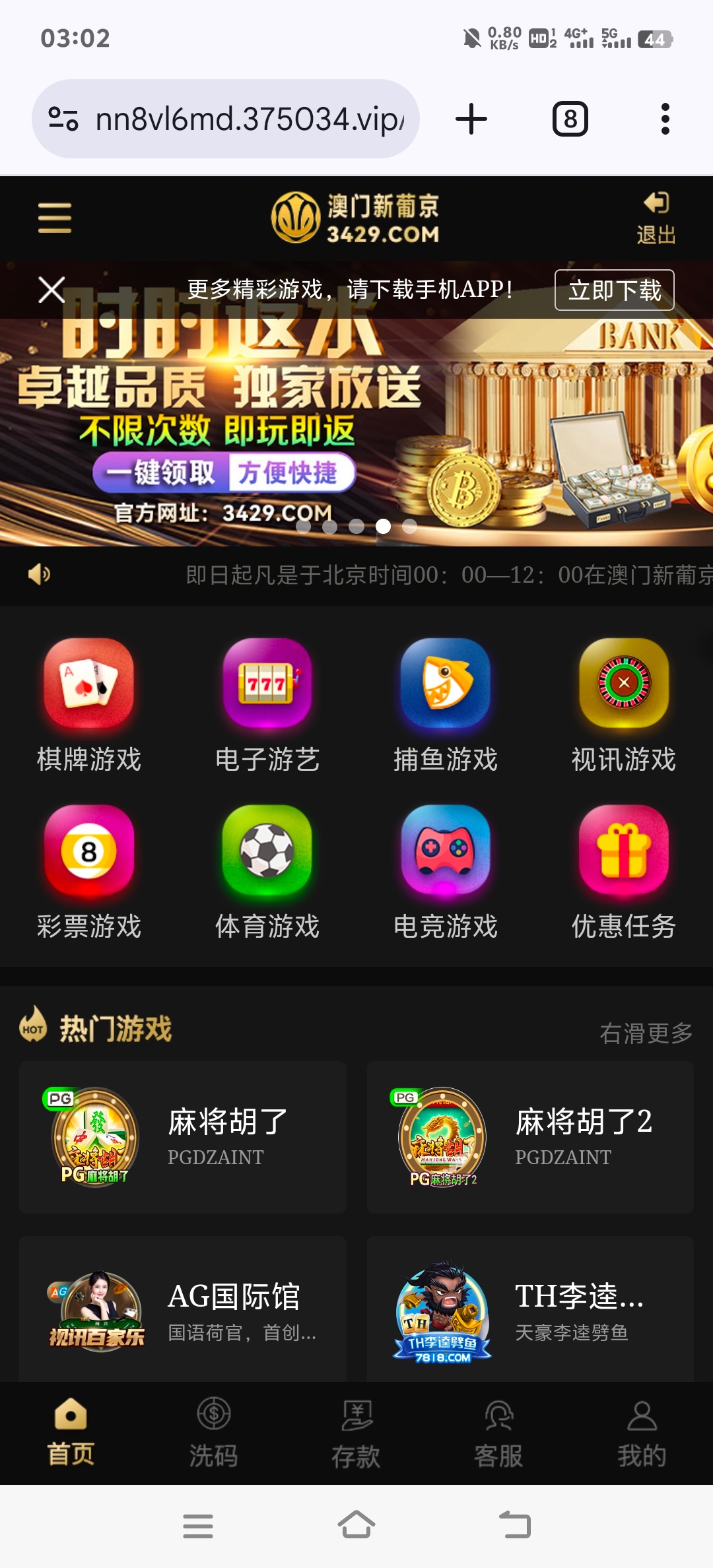
Task: Open the 体育游戏 category
Action: [x=267, y=871]
